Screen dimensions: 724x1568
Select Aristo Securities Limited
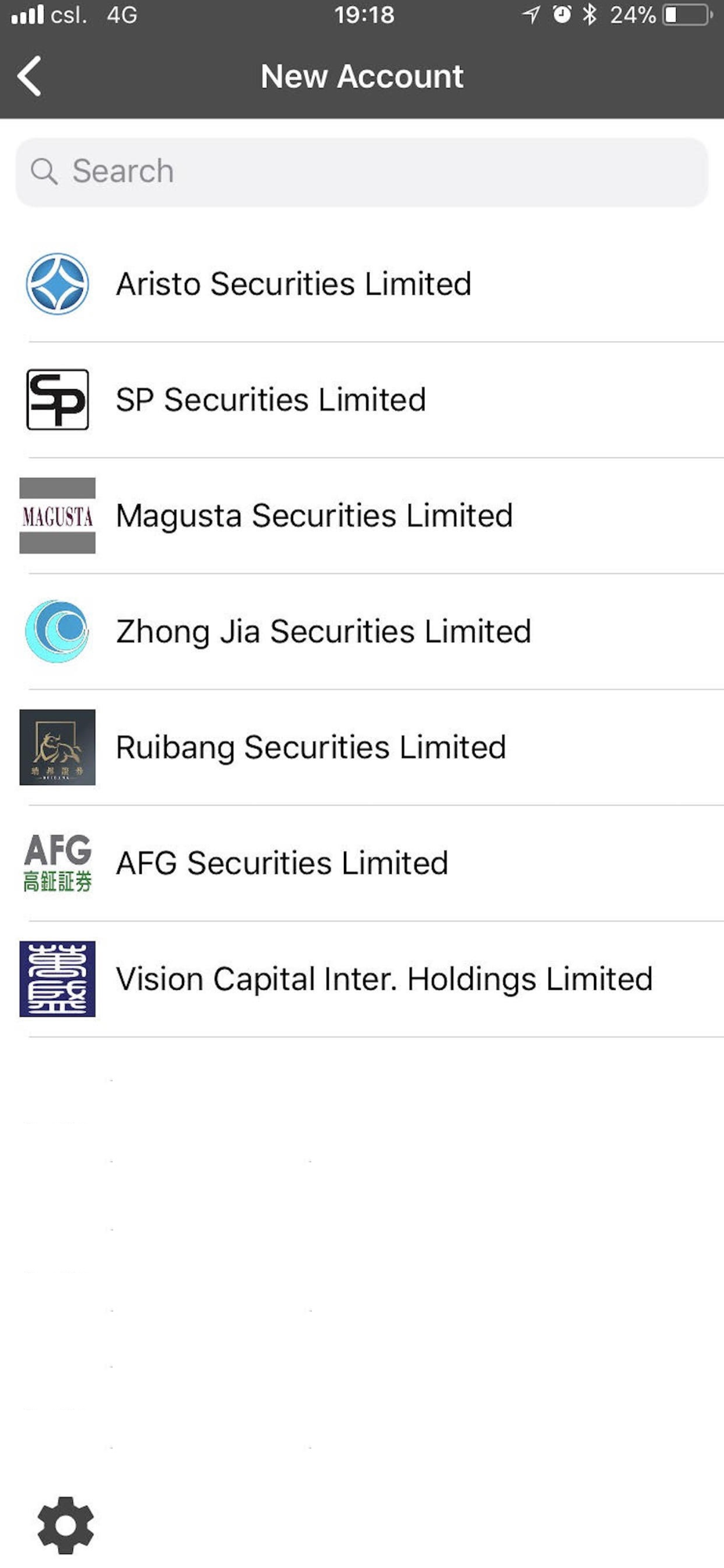click(362, 284)
